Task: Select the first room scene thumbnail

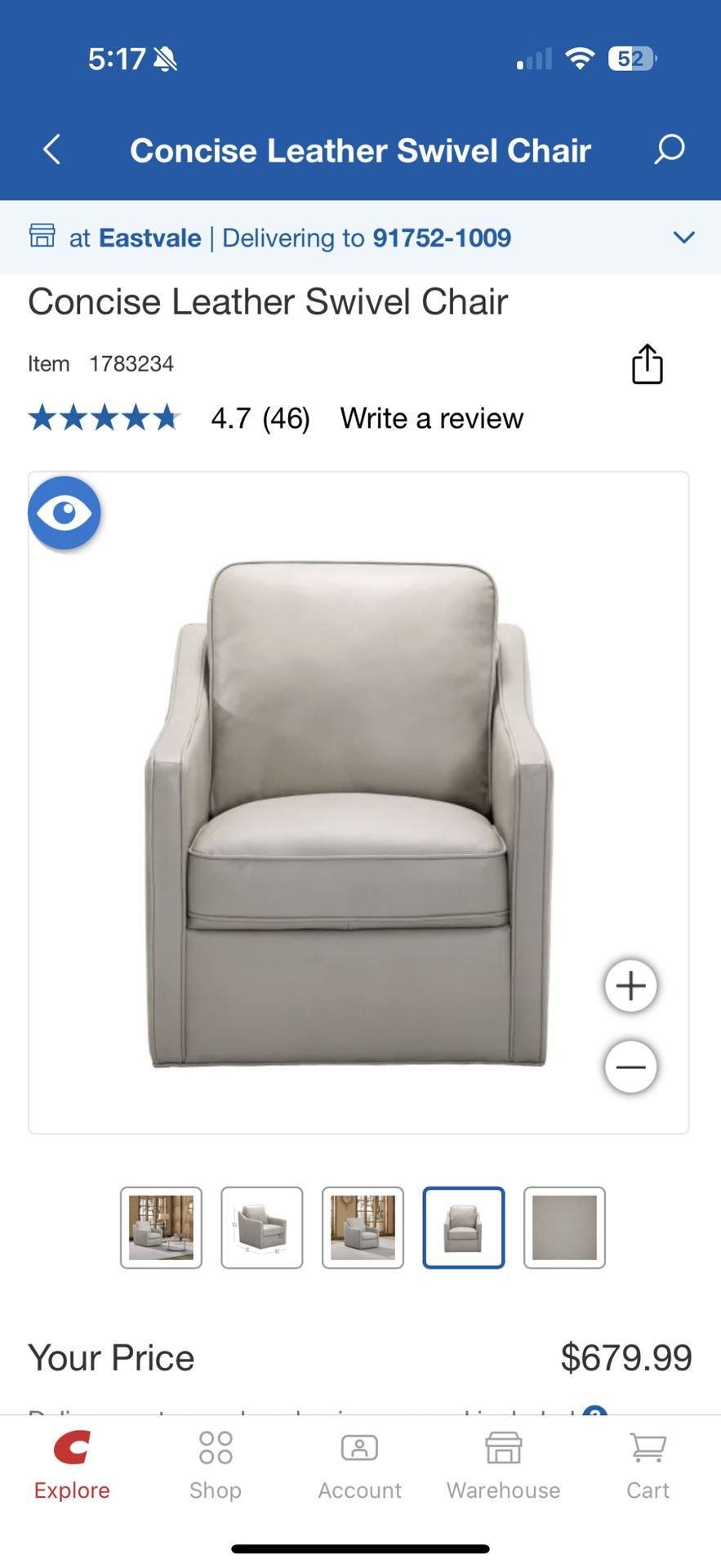Action: (x=161, y=1227)
